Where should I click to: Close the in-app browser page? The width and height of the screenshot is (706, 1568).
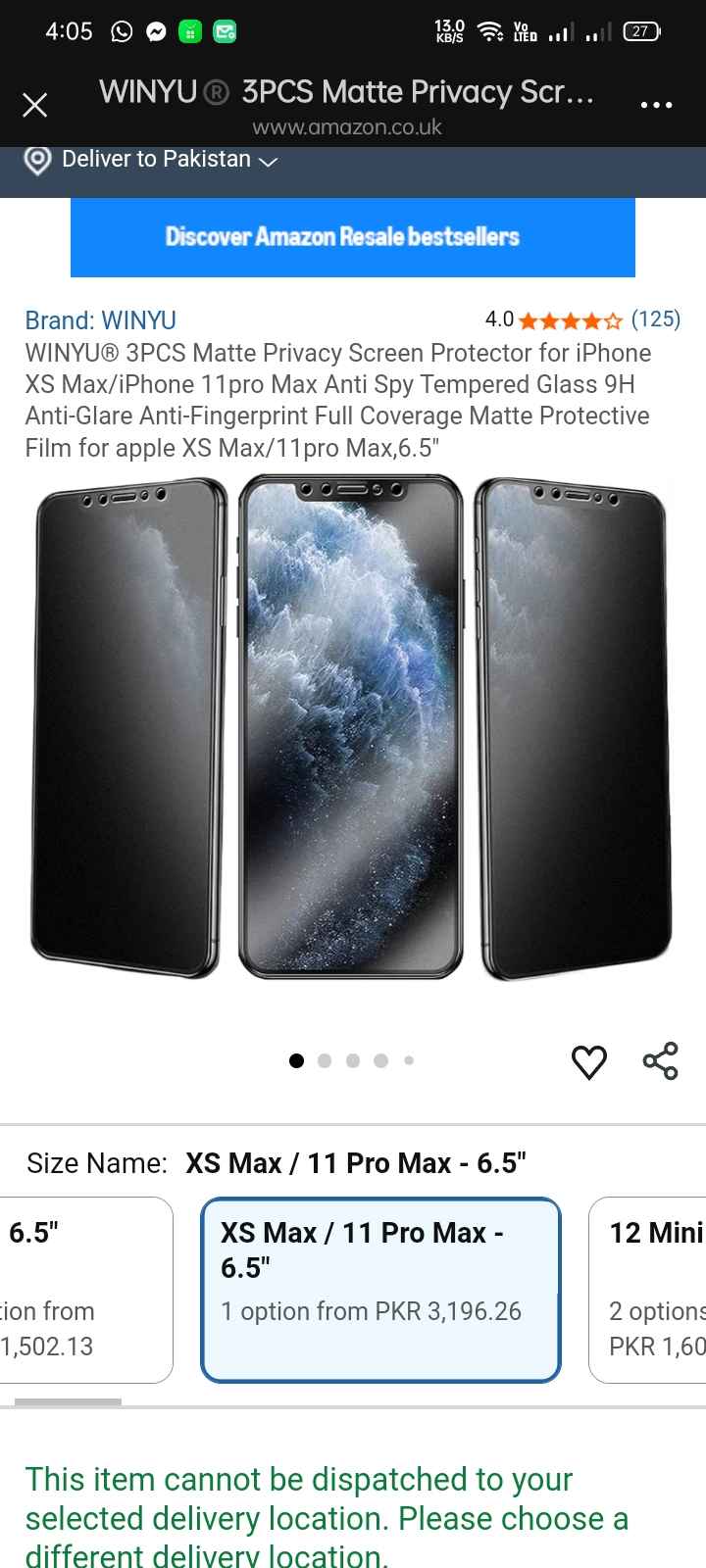[35, 105]
